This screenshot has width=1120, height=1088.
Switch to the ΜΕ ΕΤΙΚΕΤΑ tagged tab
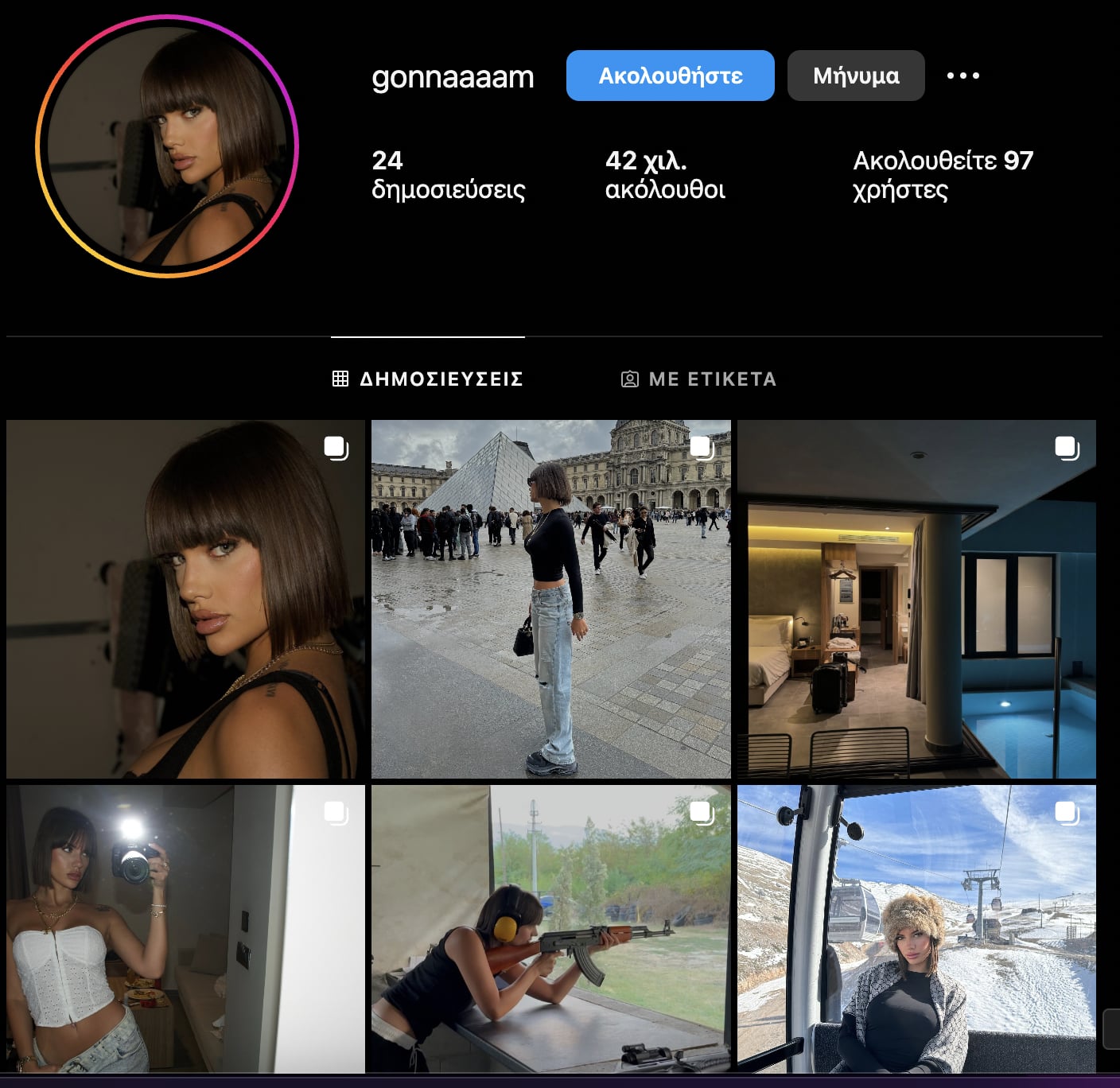(698, 379)
